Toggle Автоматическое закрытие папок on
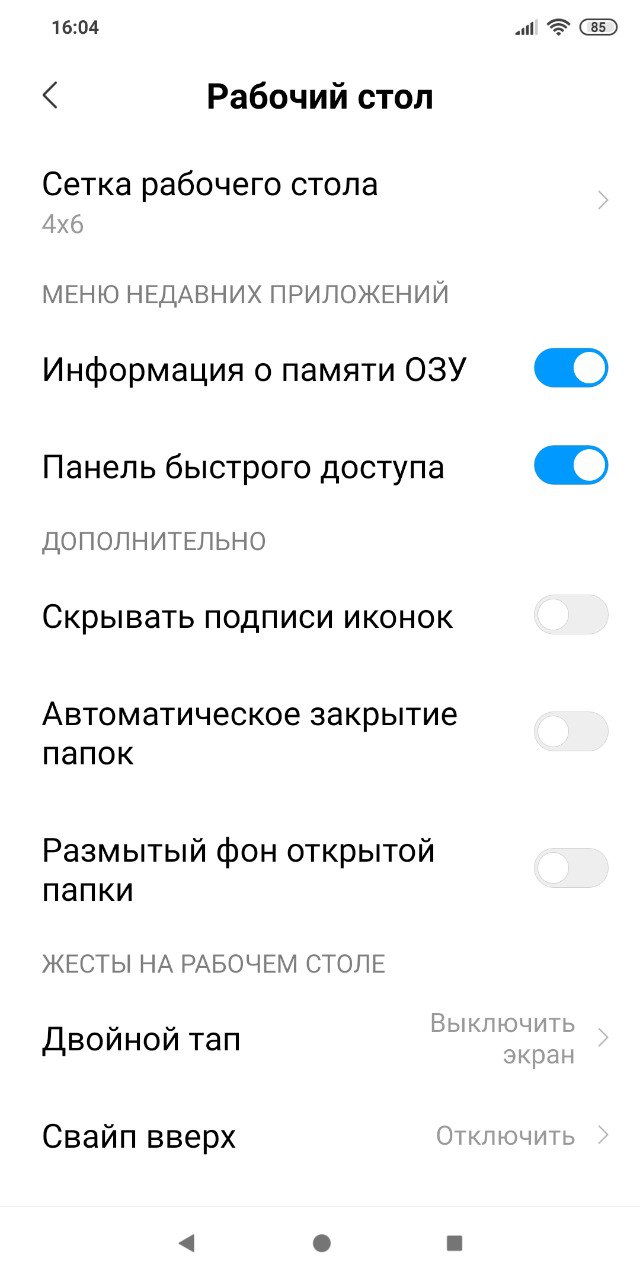640x1280 pixels. (571, 732)
